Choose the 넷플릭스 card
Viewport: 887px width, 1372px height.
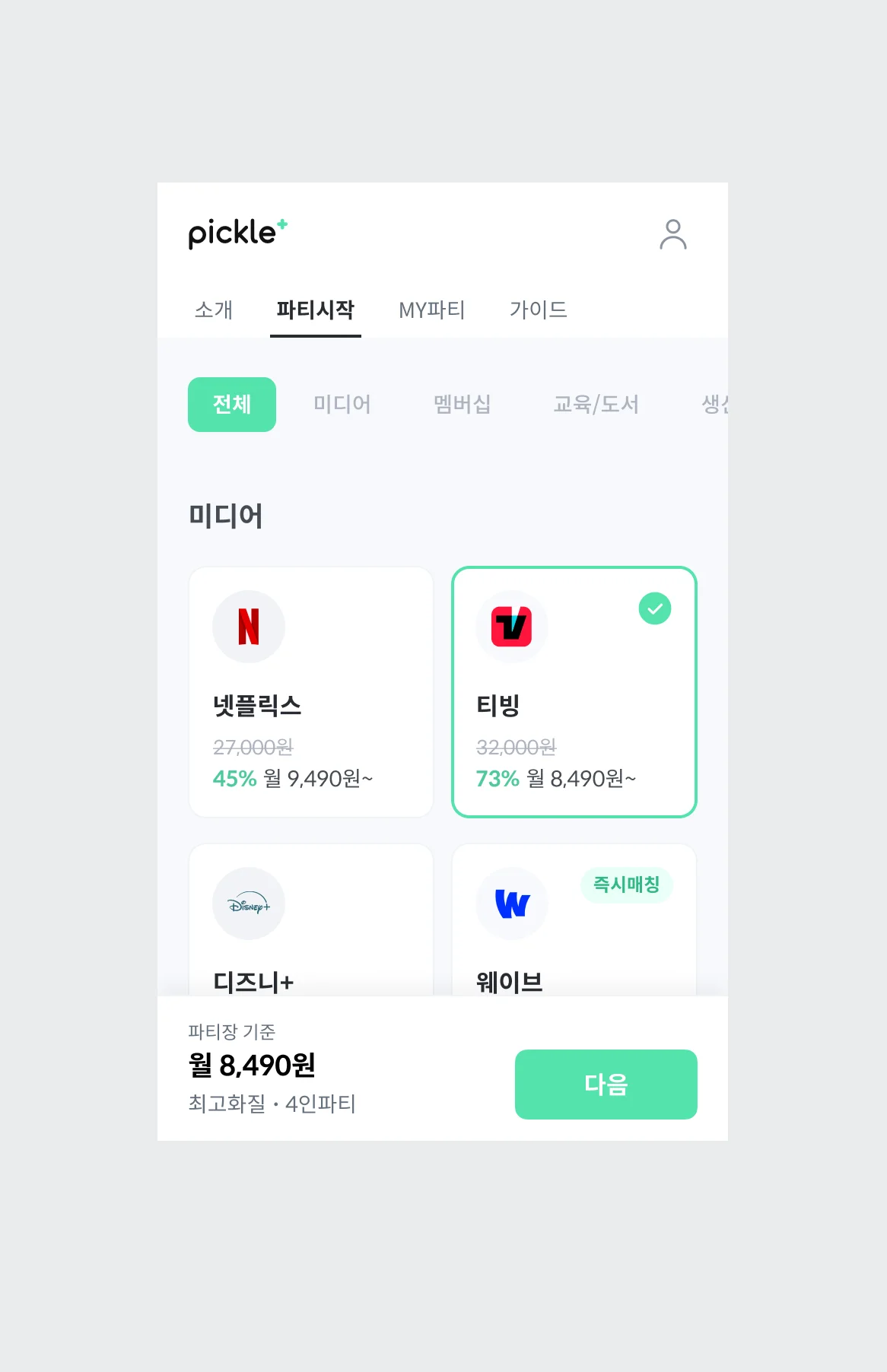(x=310, y=692)
